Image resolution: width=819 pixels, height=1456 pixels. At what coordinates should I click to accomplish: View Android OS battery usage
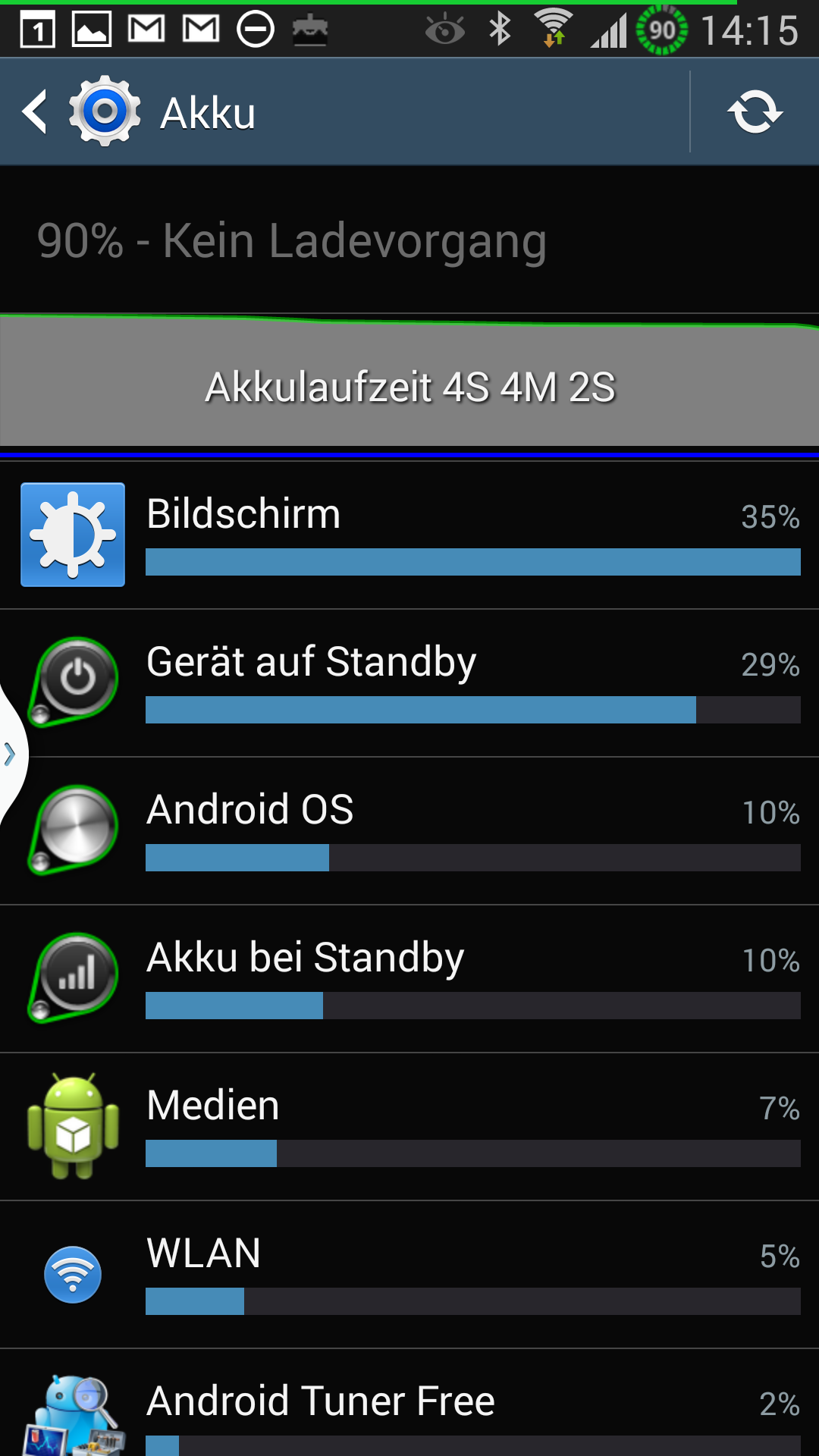pos(409,831)
